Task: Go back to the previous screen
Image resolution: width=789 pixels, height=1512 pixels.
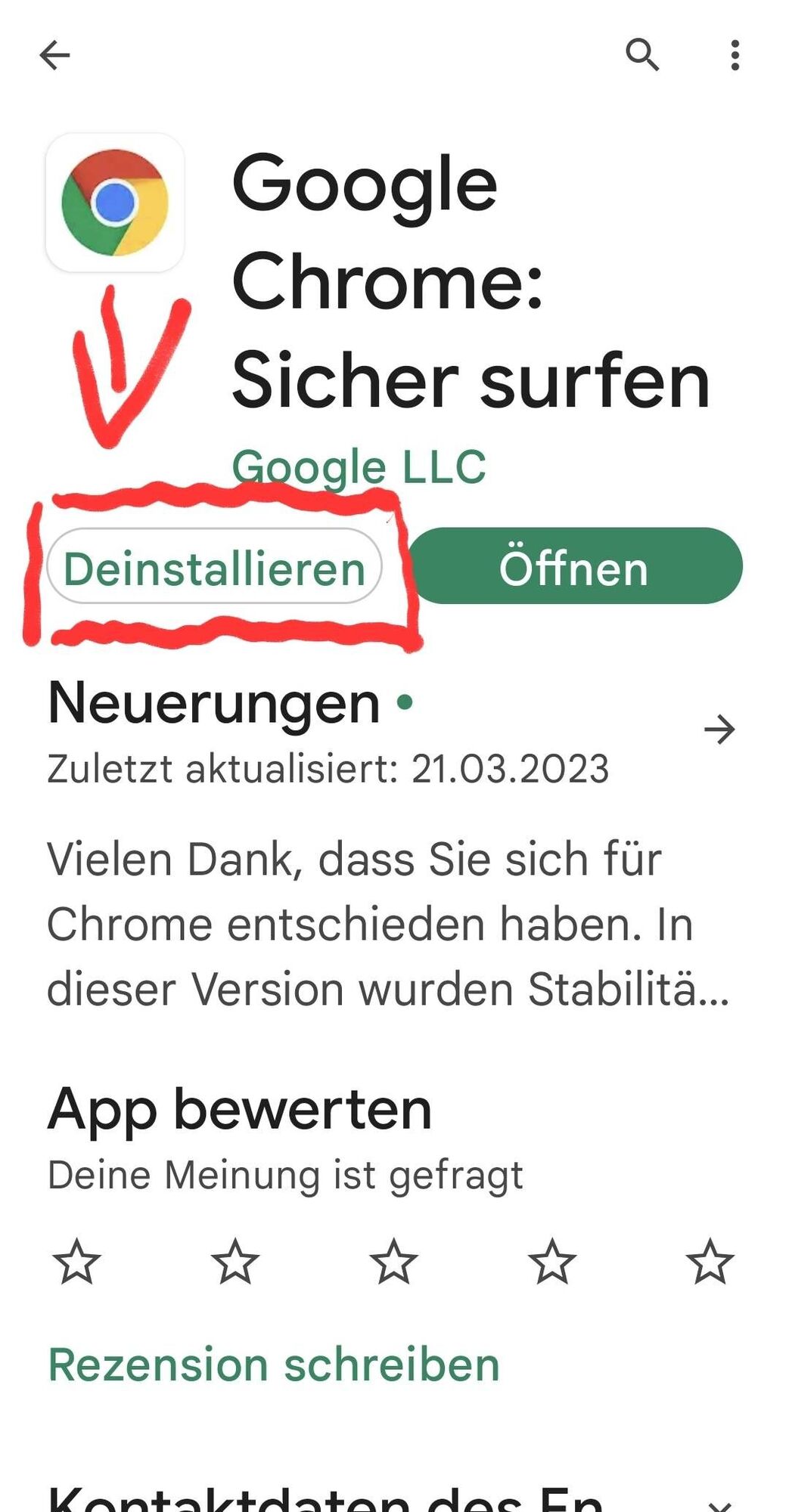Action: [x=54, y=55]
